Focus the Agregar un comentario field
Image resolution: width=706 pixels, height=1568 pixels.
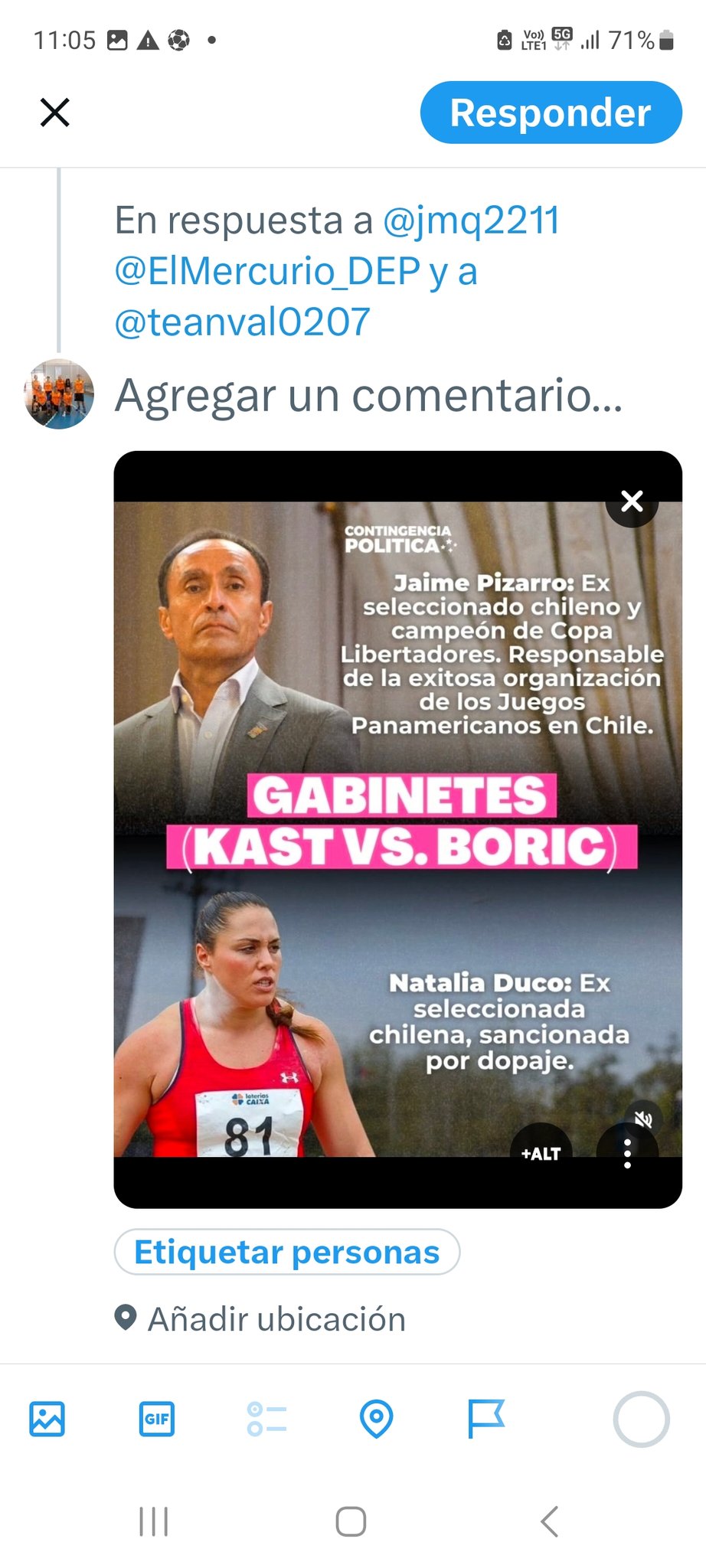[x=368, y=396]
